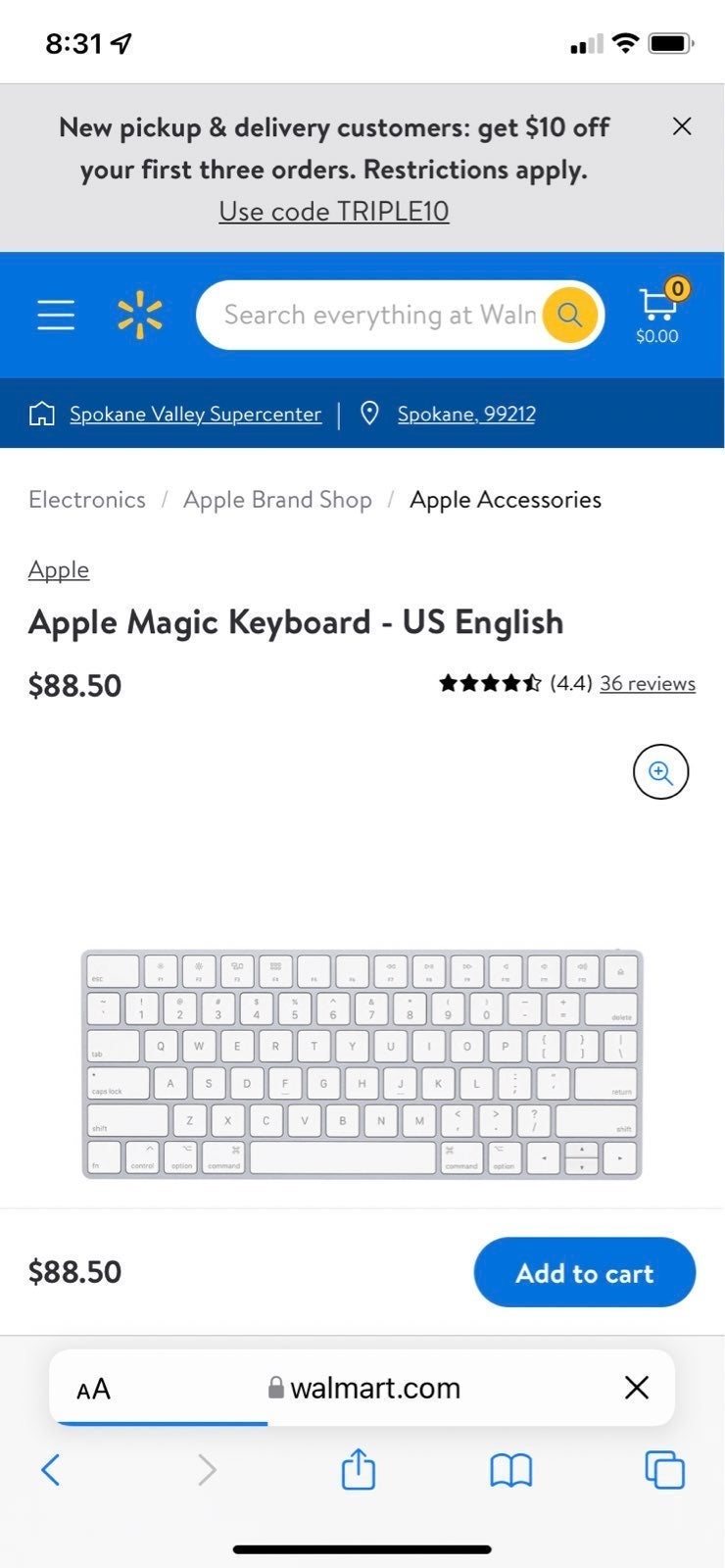The width and height of the screenshot is (725, 1568).
Task: Dismiss the pickup & delivery promo banner
Action: [x=682, y=126]
